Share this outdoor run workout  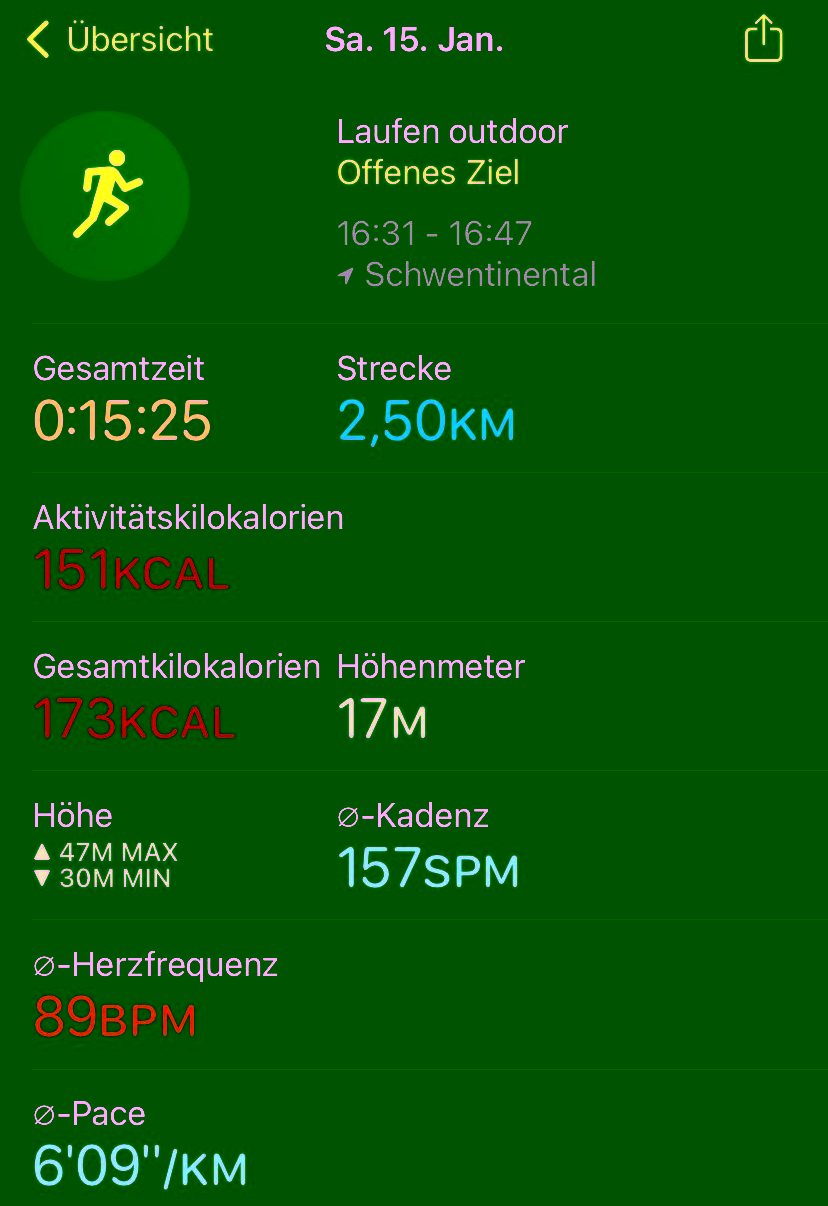coord(763,40)
